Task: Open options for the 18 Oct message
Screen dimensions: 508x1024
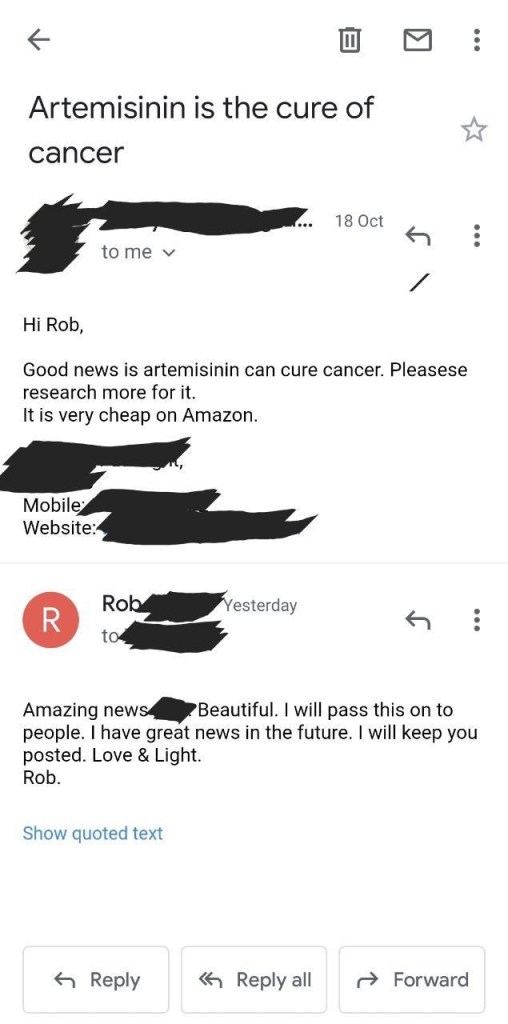Action: click(477, 234)
